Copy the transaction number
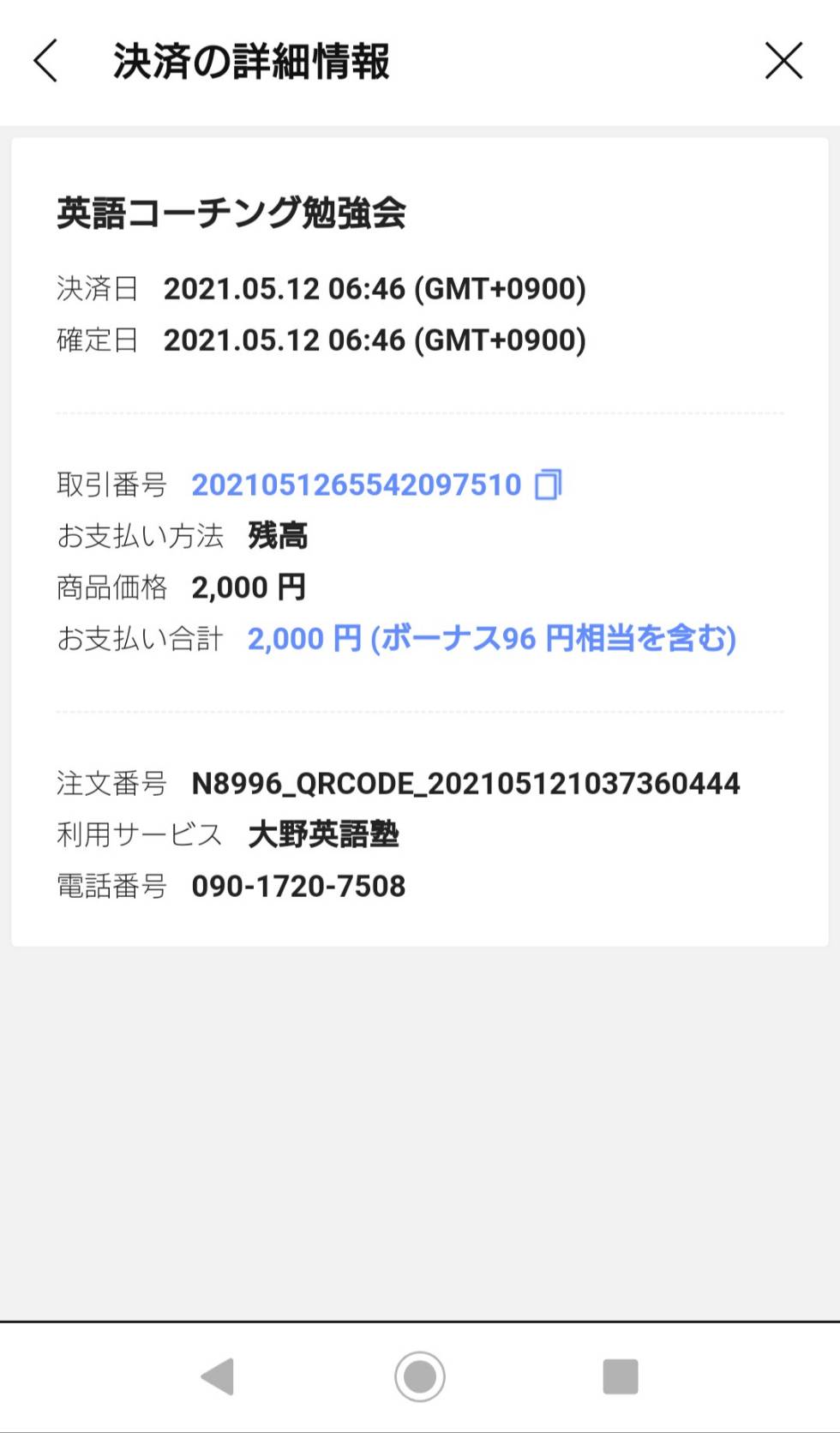Screen dimensions: 840x1433 point(549,485)
